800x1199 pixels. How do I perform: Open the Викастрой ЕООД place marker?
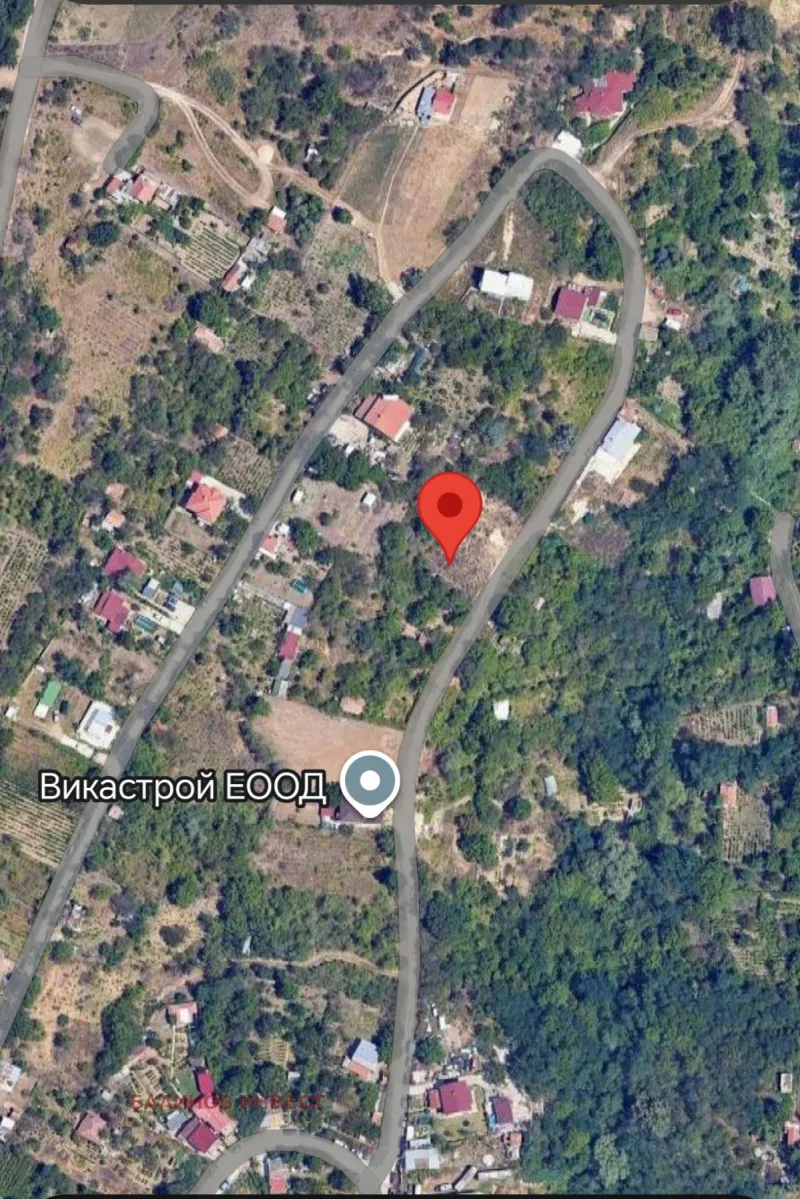pos(370,782)
